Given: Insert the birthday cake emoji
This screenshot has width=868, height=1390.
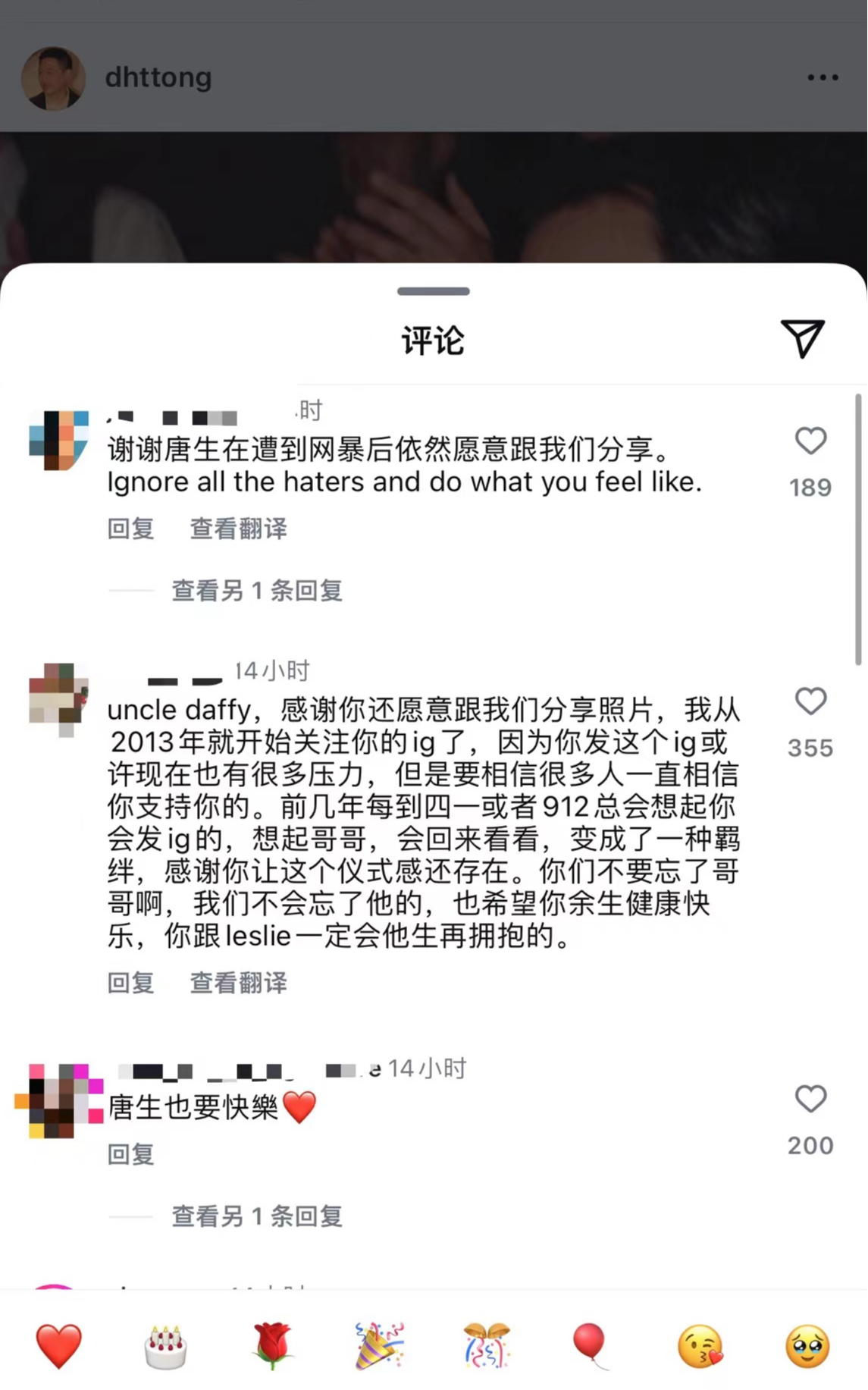Looking at the screenshot, I should click(165, 1346).
